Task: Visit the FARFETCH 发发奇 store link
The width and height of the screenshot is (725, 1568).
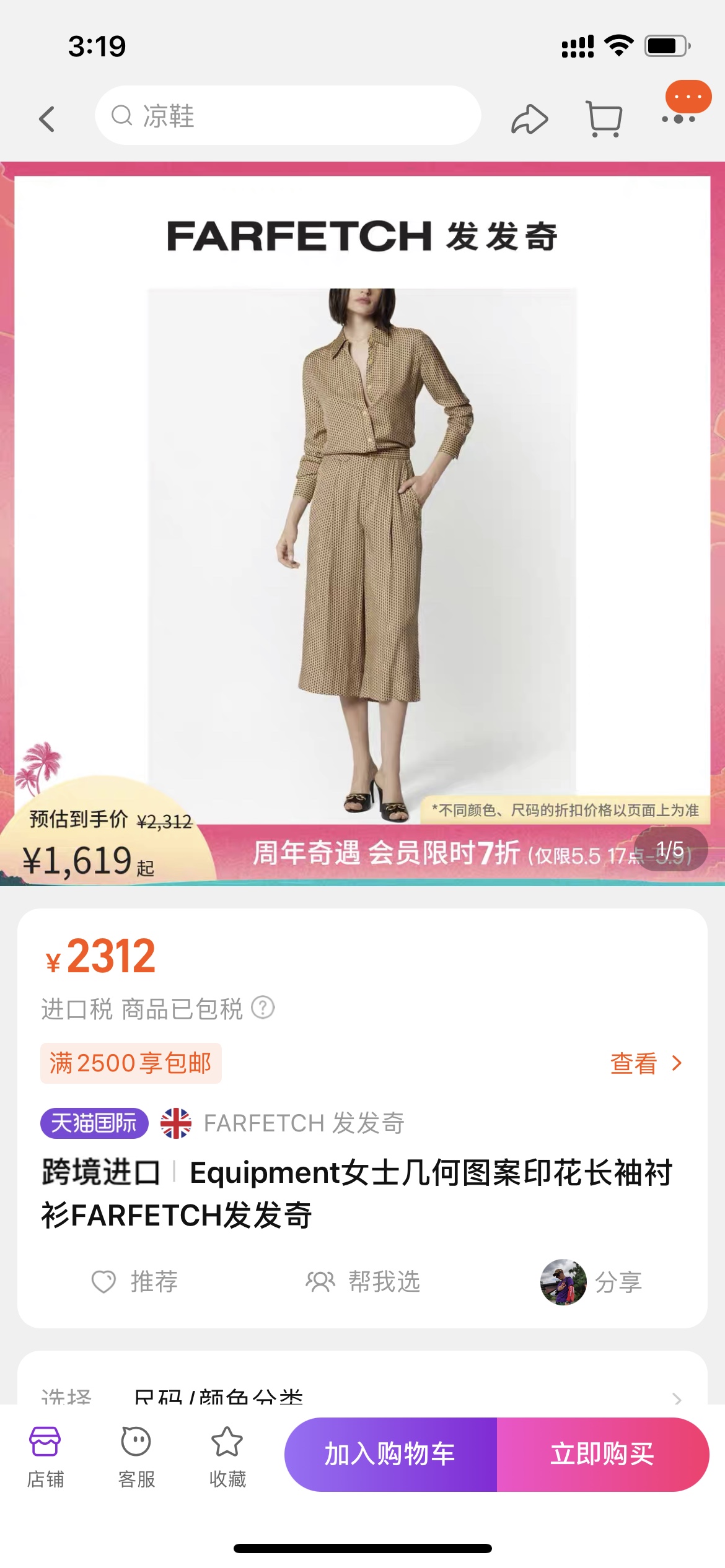Action: click(304, 1123)
